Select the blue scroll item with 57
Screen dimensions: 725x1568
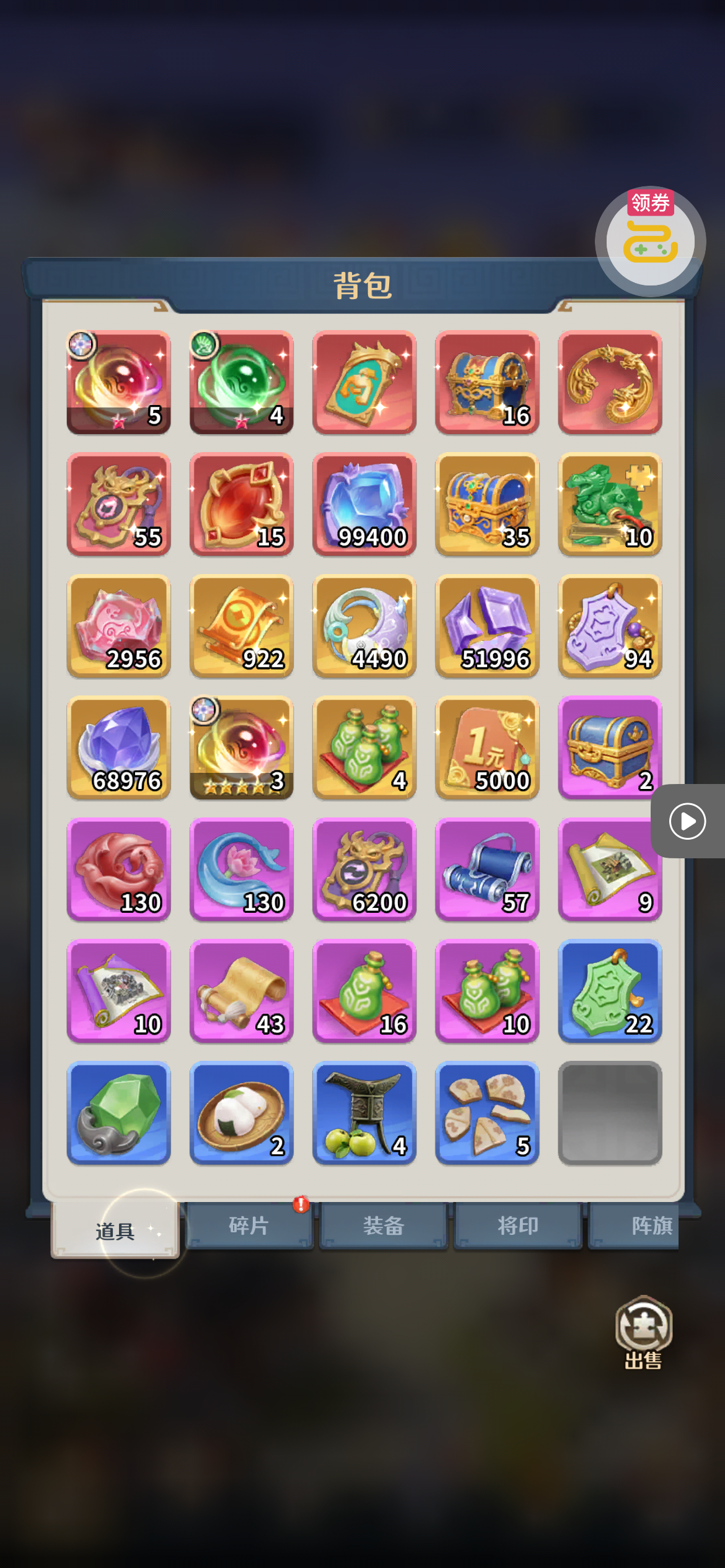pos(487,869)
